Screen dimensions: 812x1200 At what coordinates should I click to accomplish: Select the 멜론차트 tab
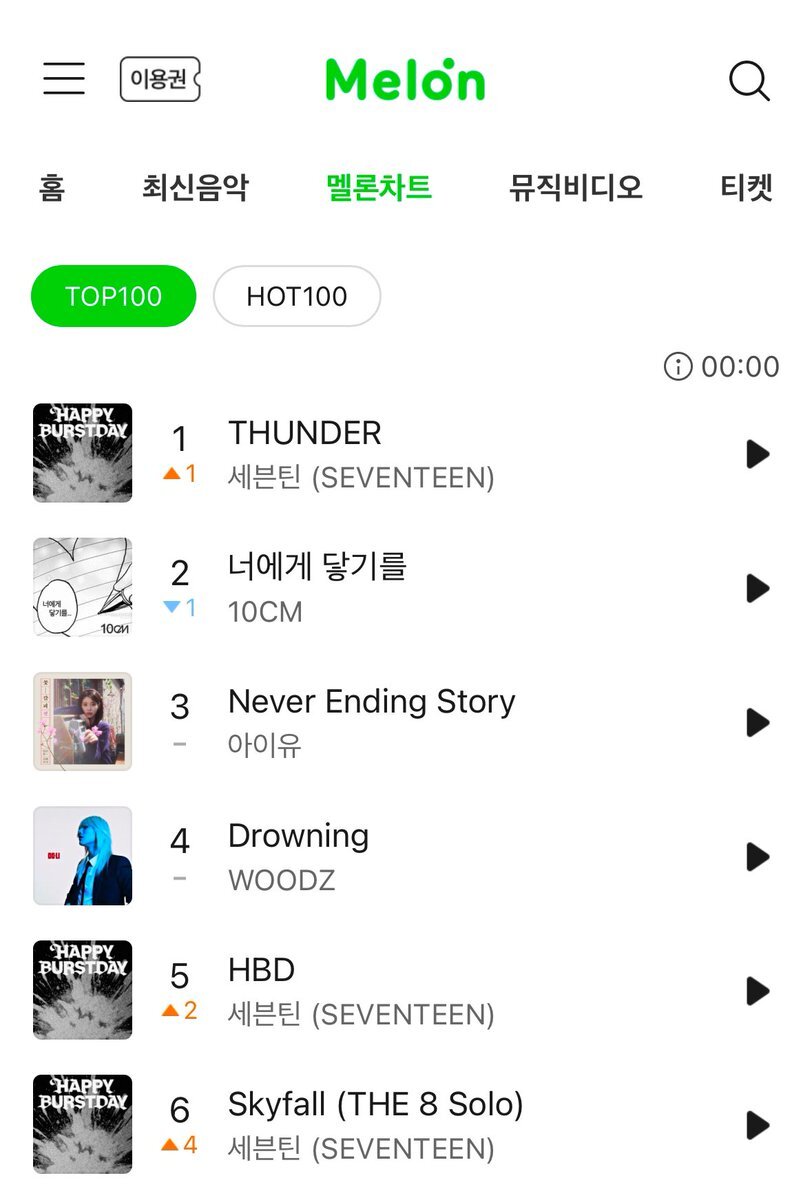[379, 187]
